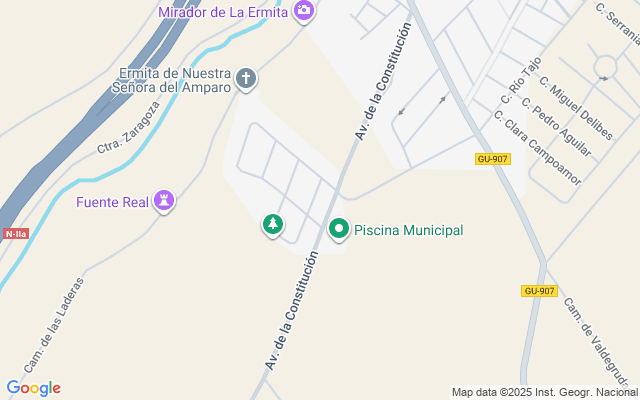Viewport: 640px width, 400px height.
Task: Tap the Fuente Real landmark marker
Action: (164, 201)
